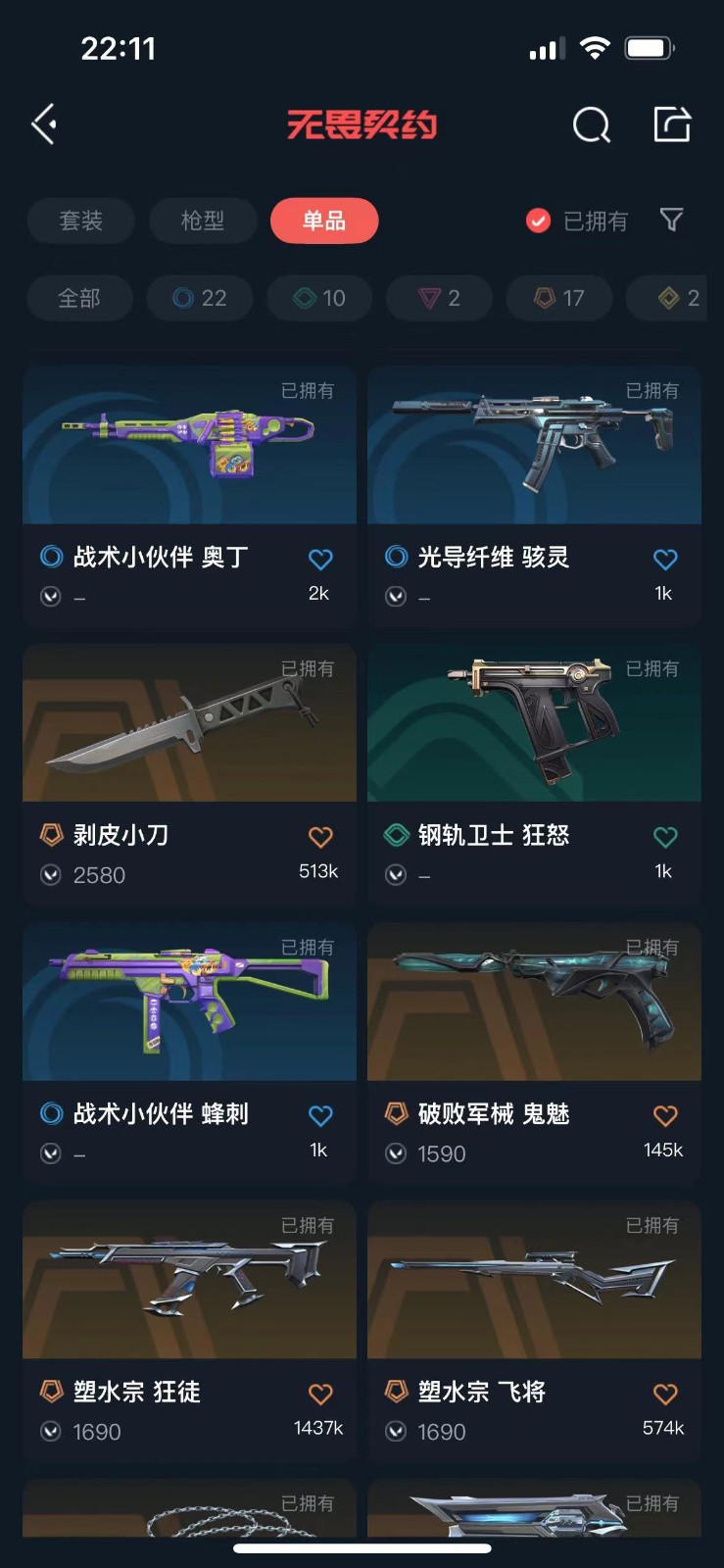Like the 塑水宗 狂徒 skin
The width and height of the screenshot is (724, 1568).
point(320,1394)
